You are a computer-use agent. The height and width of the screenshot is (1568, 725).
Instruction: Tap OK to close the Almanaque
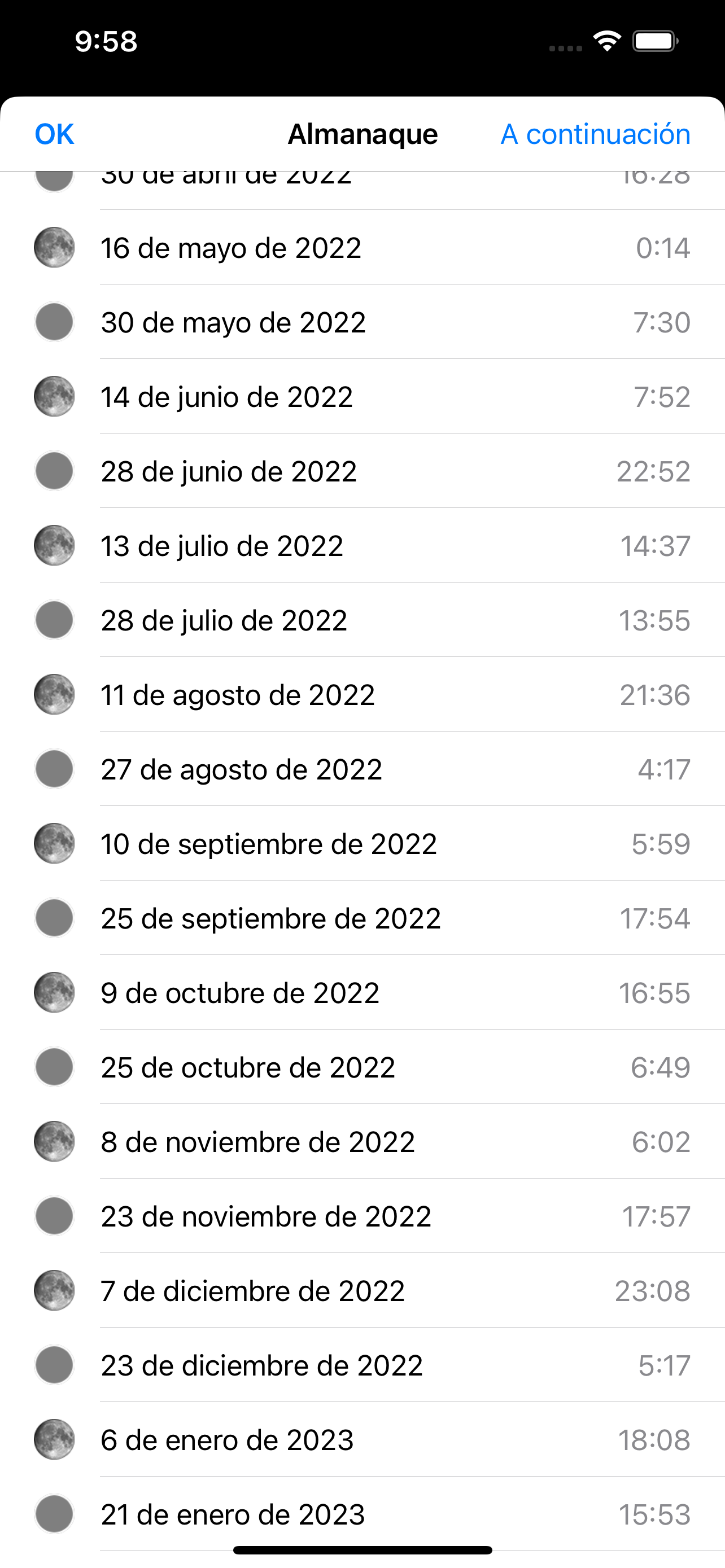(x=54, y=134)
